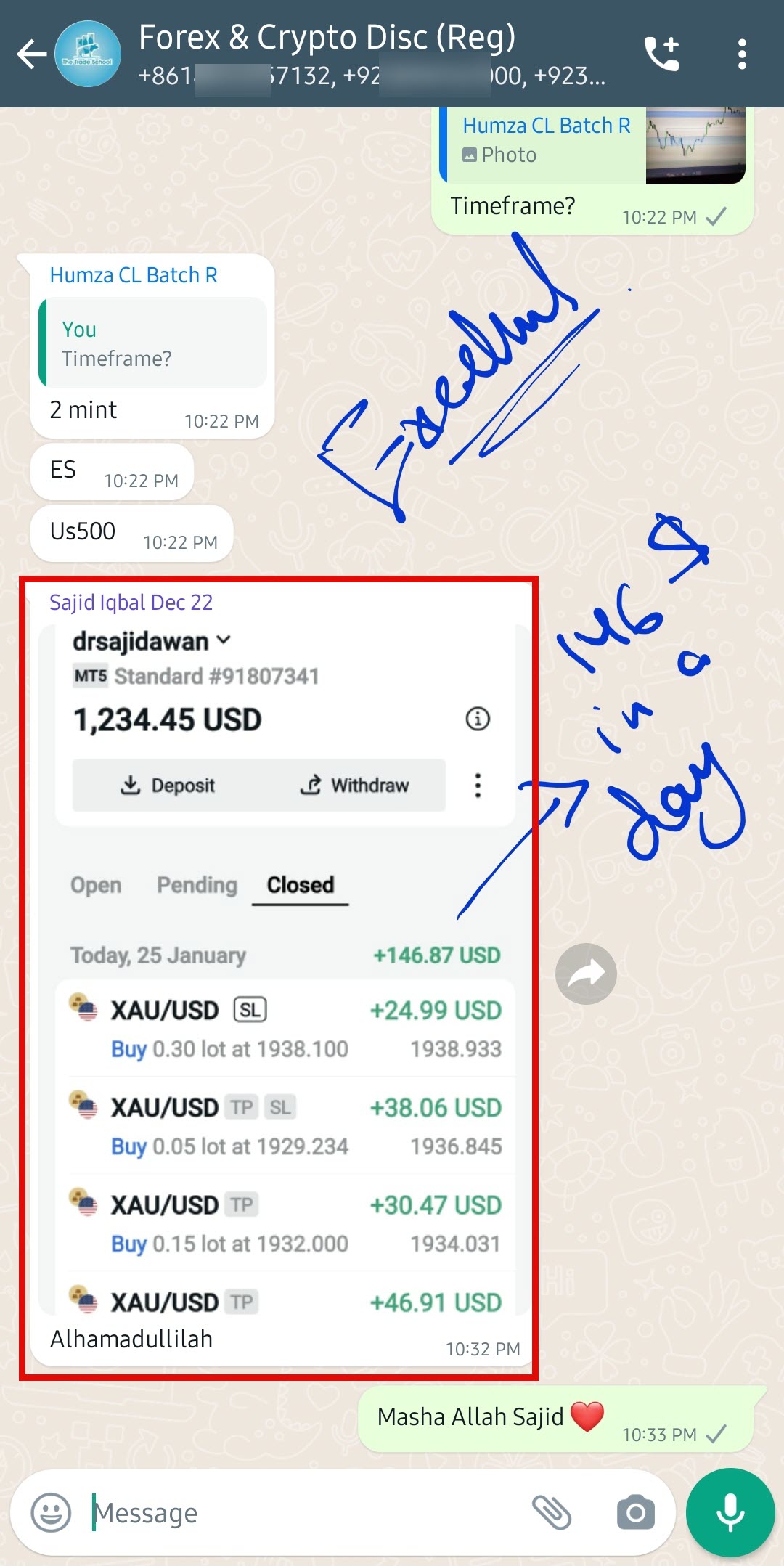Open Sajid Iqbal Dec 22 contact name

131,603
